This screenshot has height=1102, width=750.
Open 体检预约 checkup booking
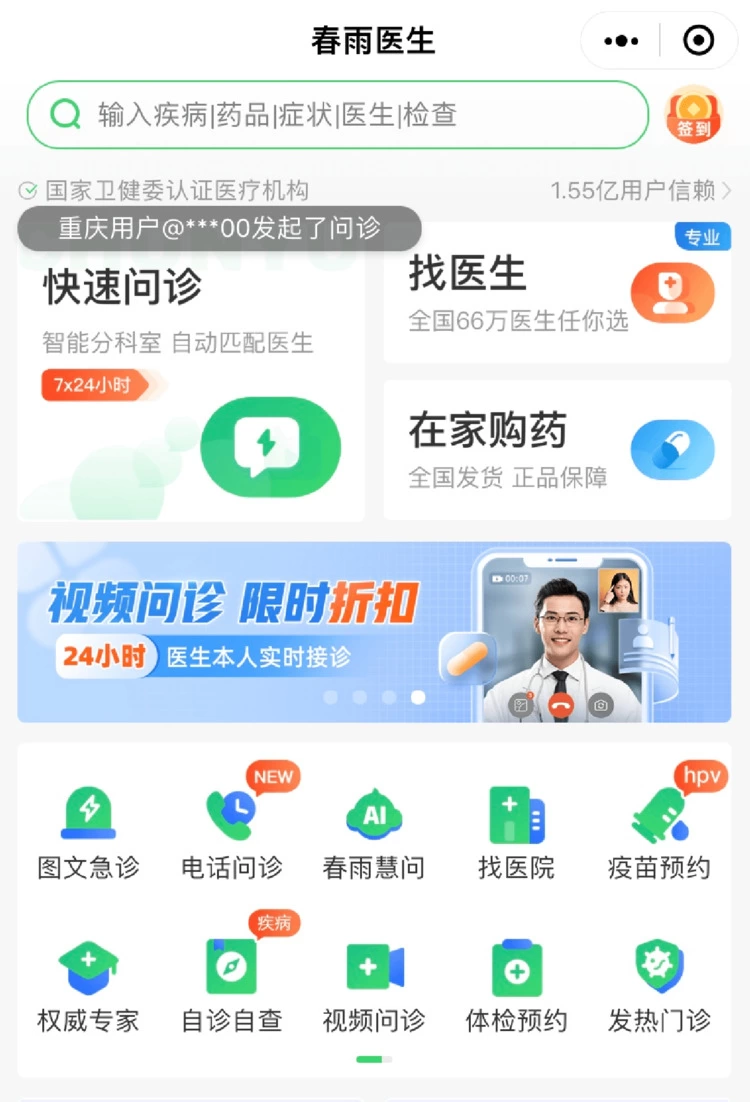[516, 986]
